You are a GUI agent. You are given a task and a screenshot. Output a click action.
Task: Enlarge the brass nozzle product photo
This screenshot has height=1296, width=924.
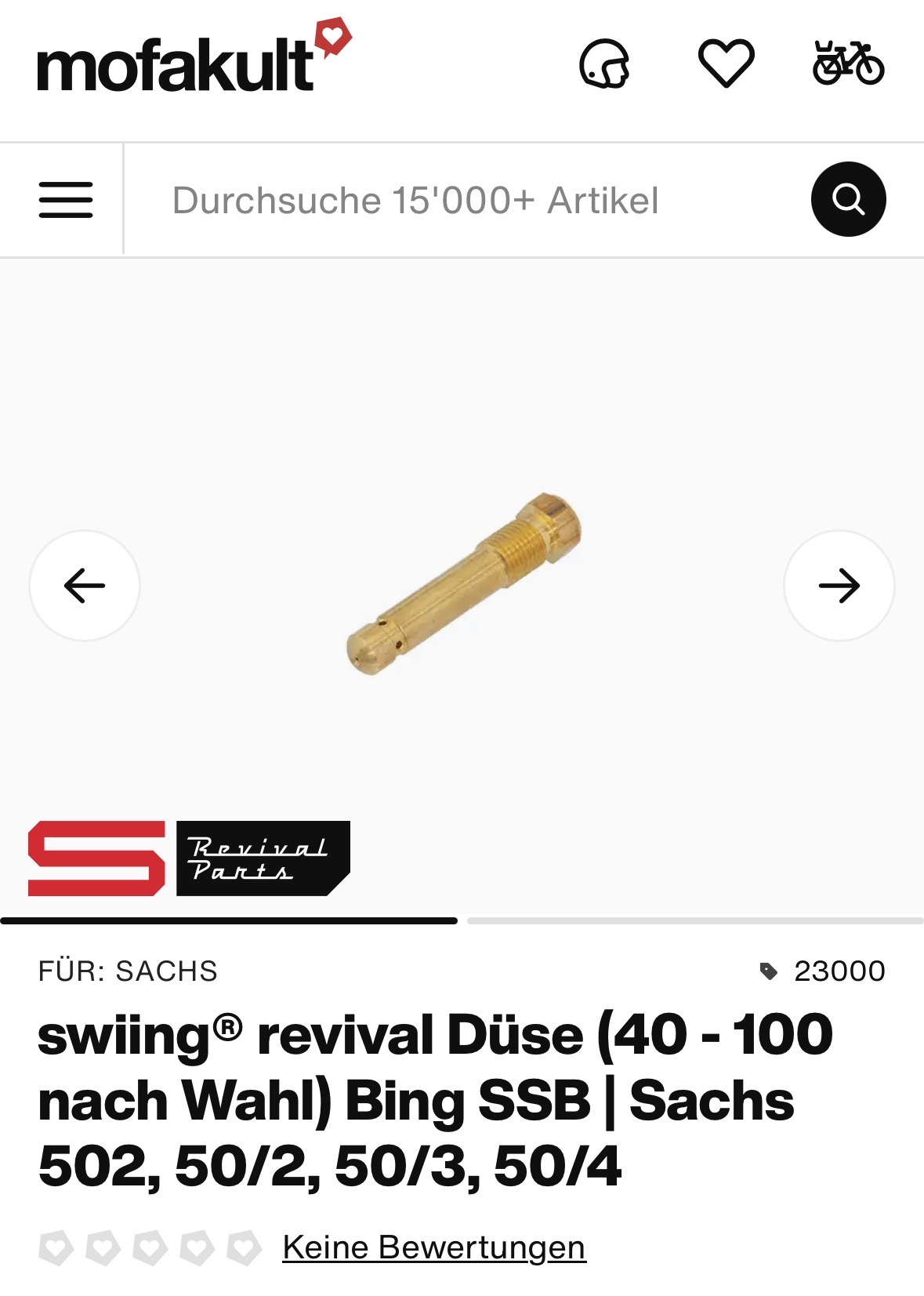coord(463,584)
